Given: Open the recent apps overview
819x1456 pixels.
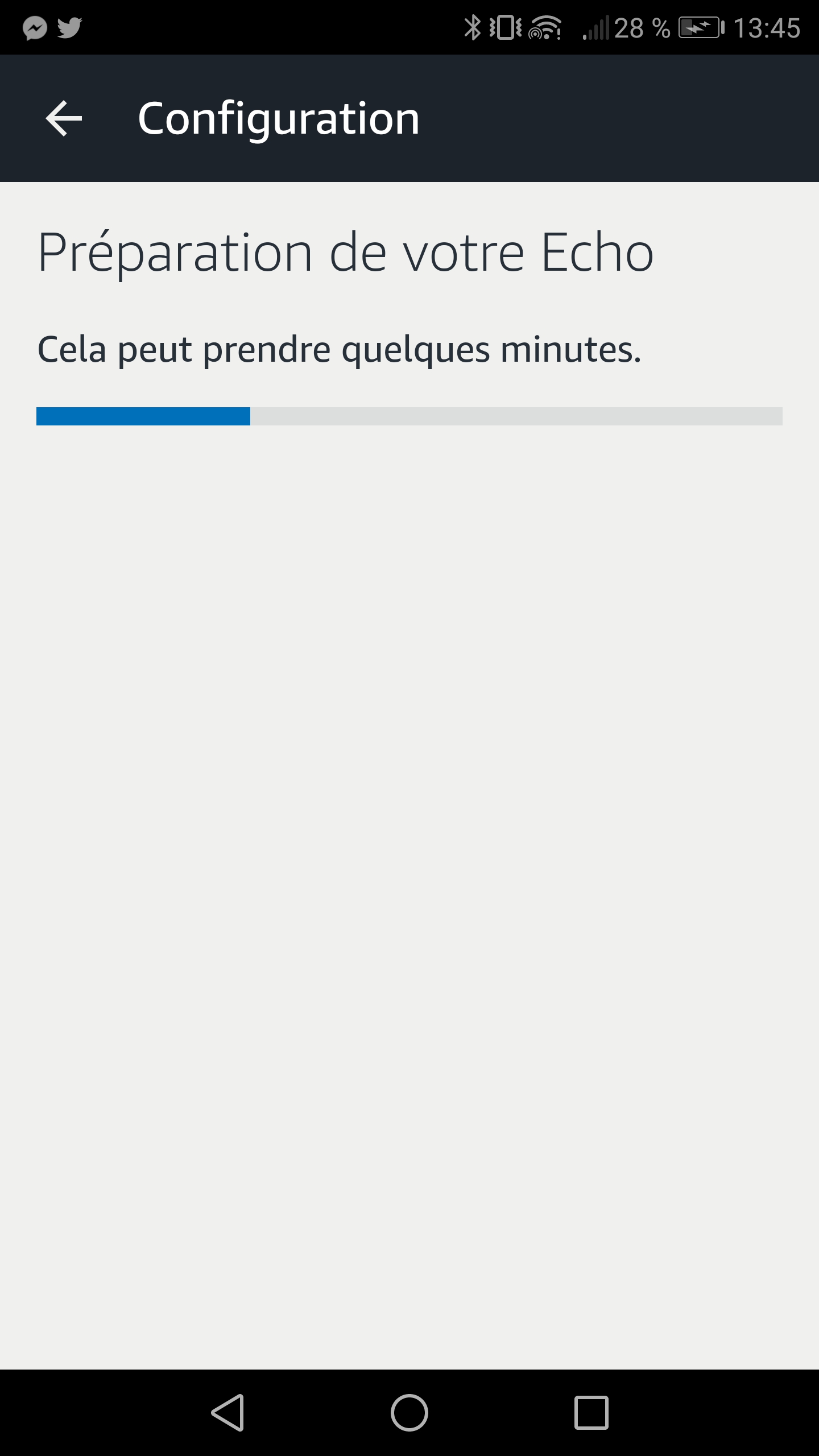Looking at the screenshot, I should (x=591, y=1412).
